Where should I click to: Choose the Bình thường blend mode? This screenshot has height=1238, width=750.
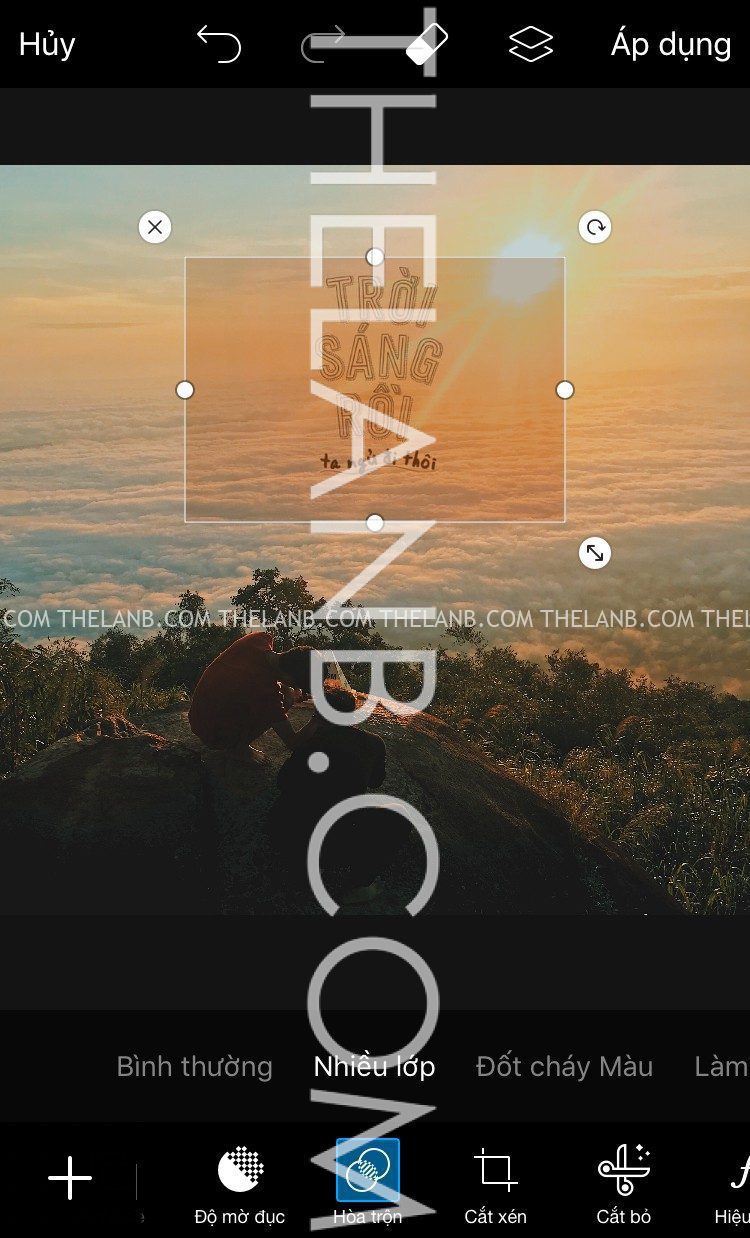[x=194, y=1066]
